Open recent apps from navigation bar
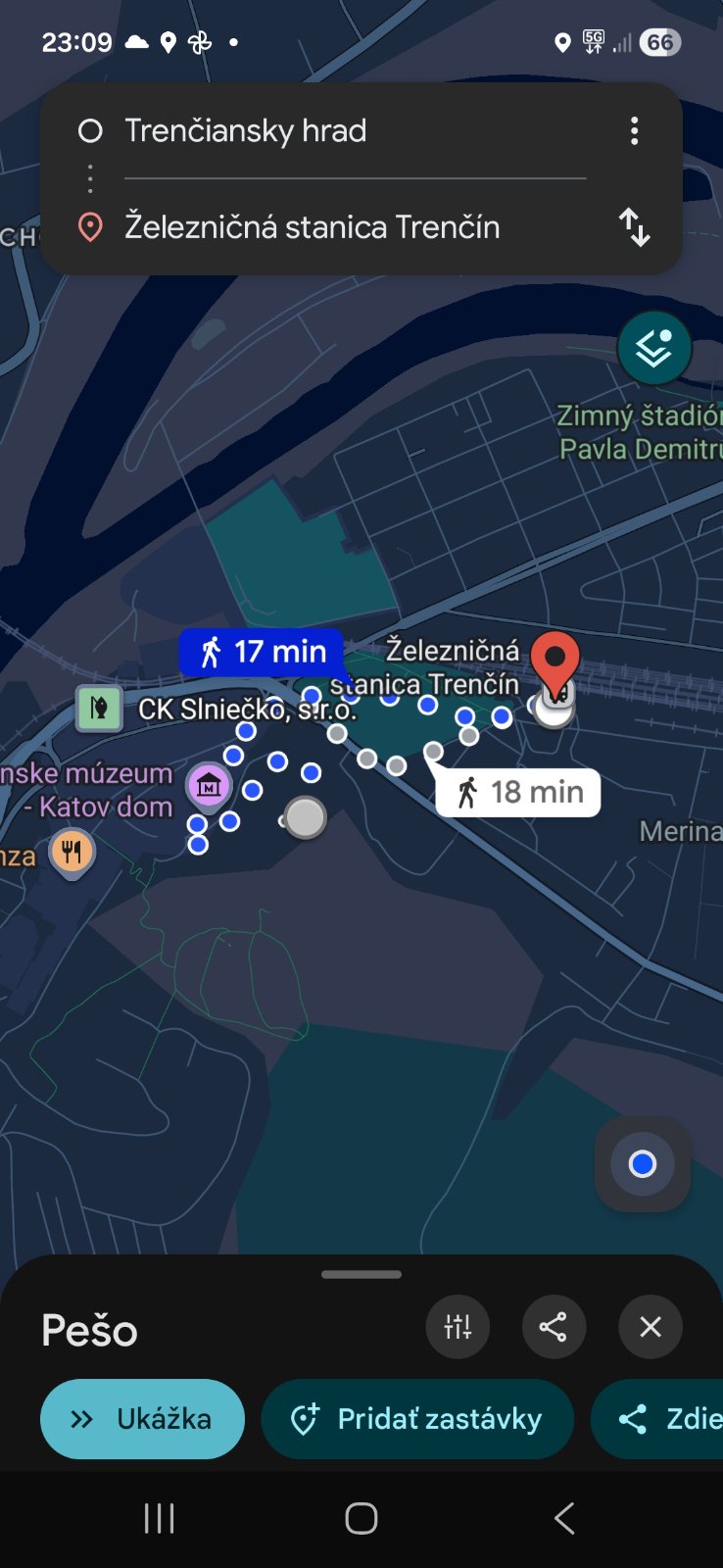 click(159, 1519)
